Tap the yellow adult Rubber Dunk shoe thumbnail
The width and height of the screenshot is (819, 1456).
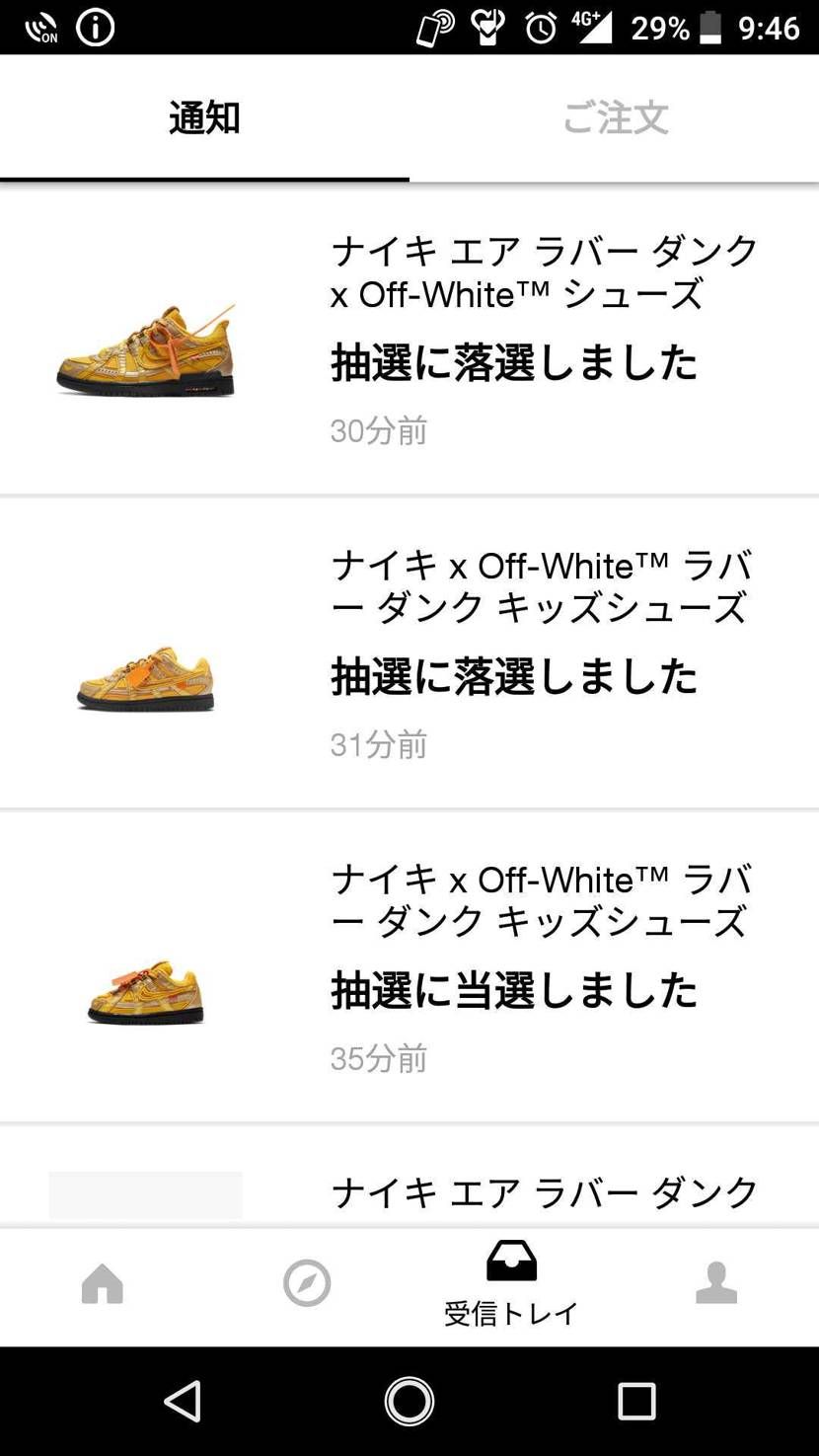[146, 355]
